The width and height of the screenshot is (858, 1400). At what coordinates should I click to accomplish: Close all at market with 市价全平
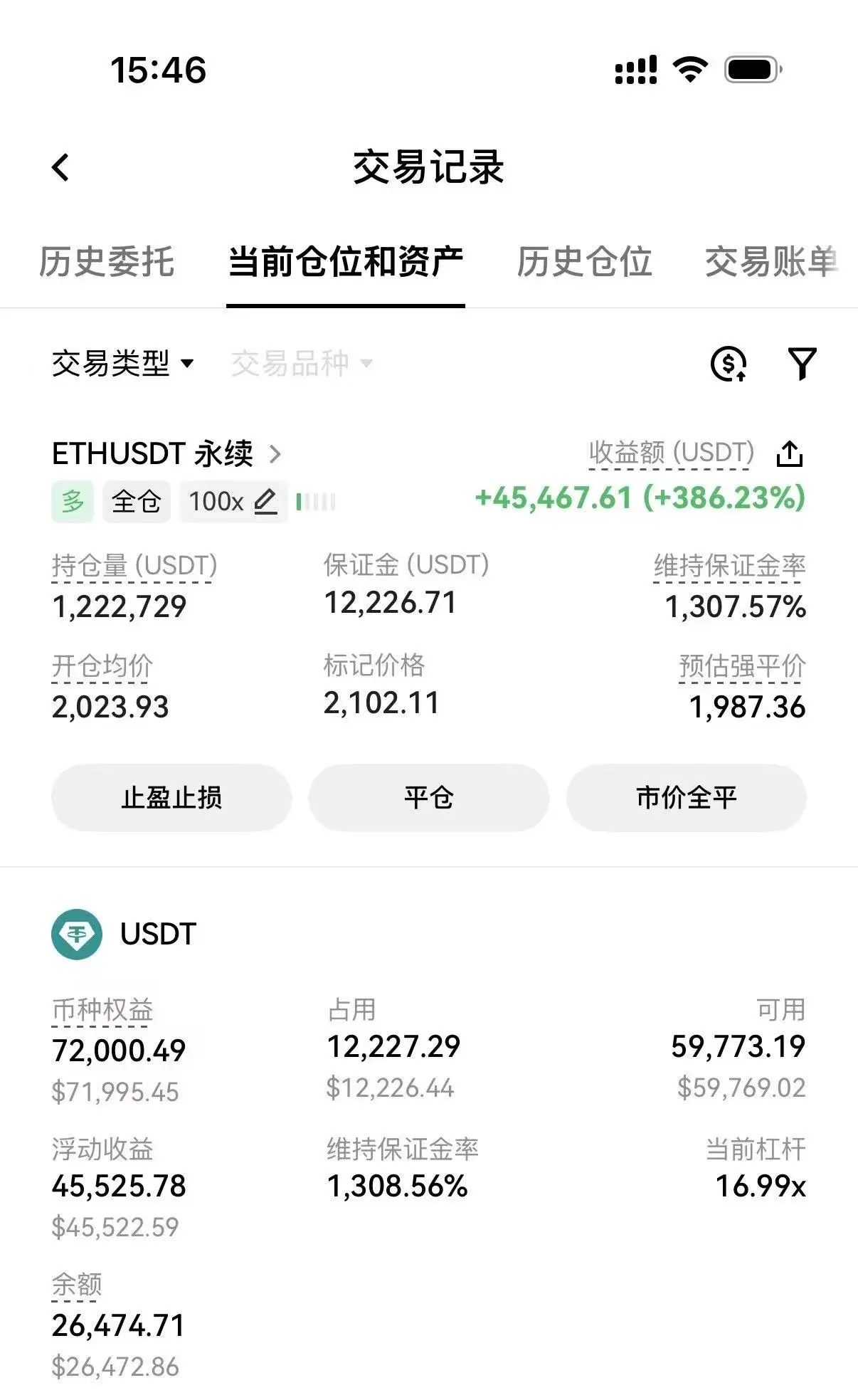click(686, 798)
